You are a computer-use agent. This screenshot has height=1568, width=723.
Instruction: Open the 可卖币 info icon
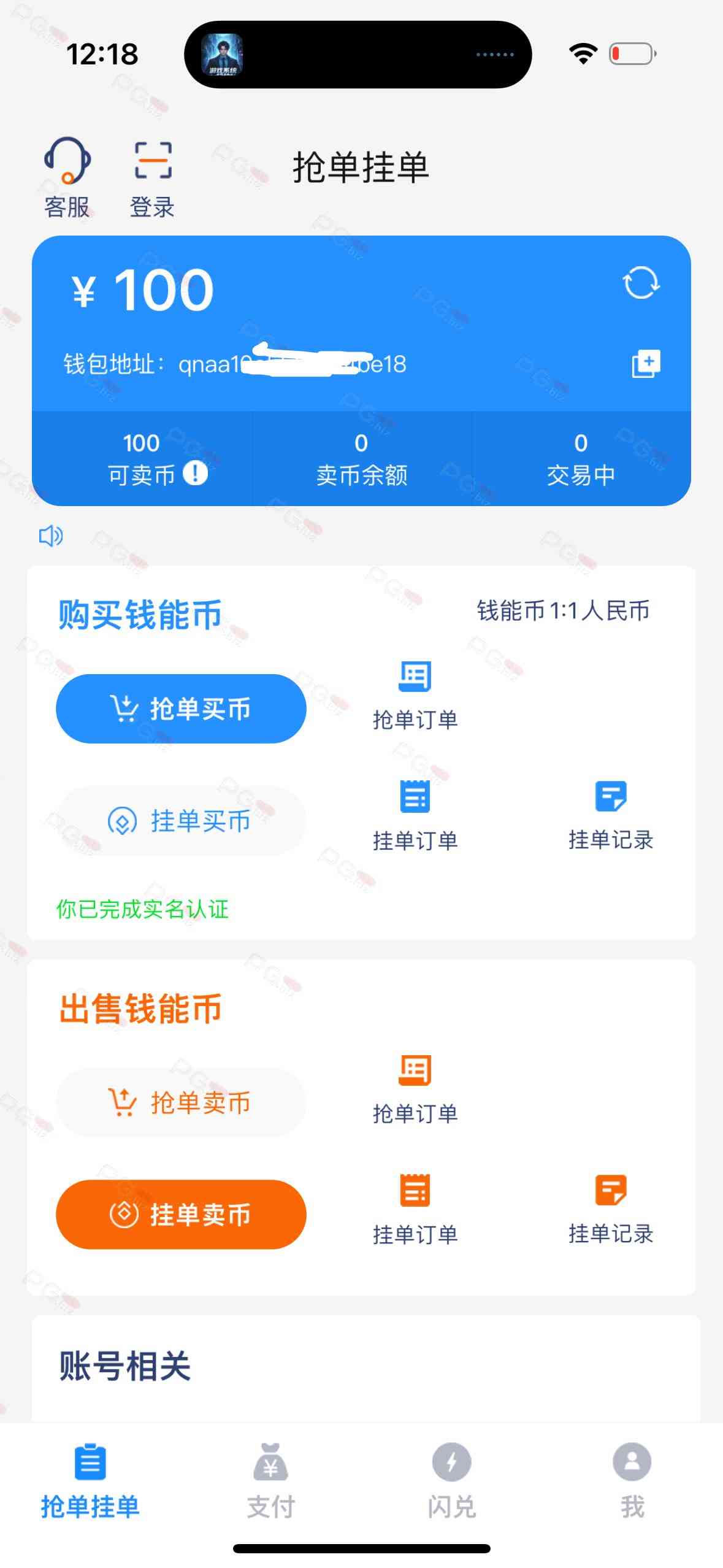[x=196, y=473]
